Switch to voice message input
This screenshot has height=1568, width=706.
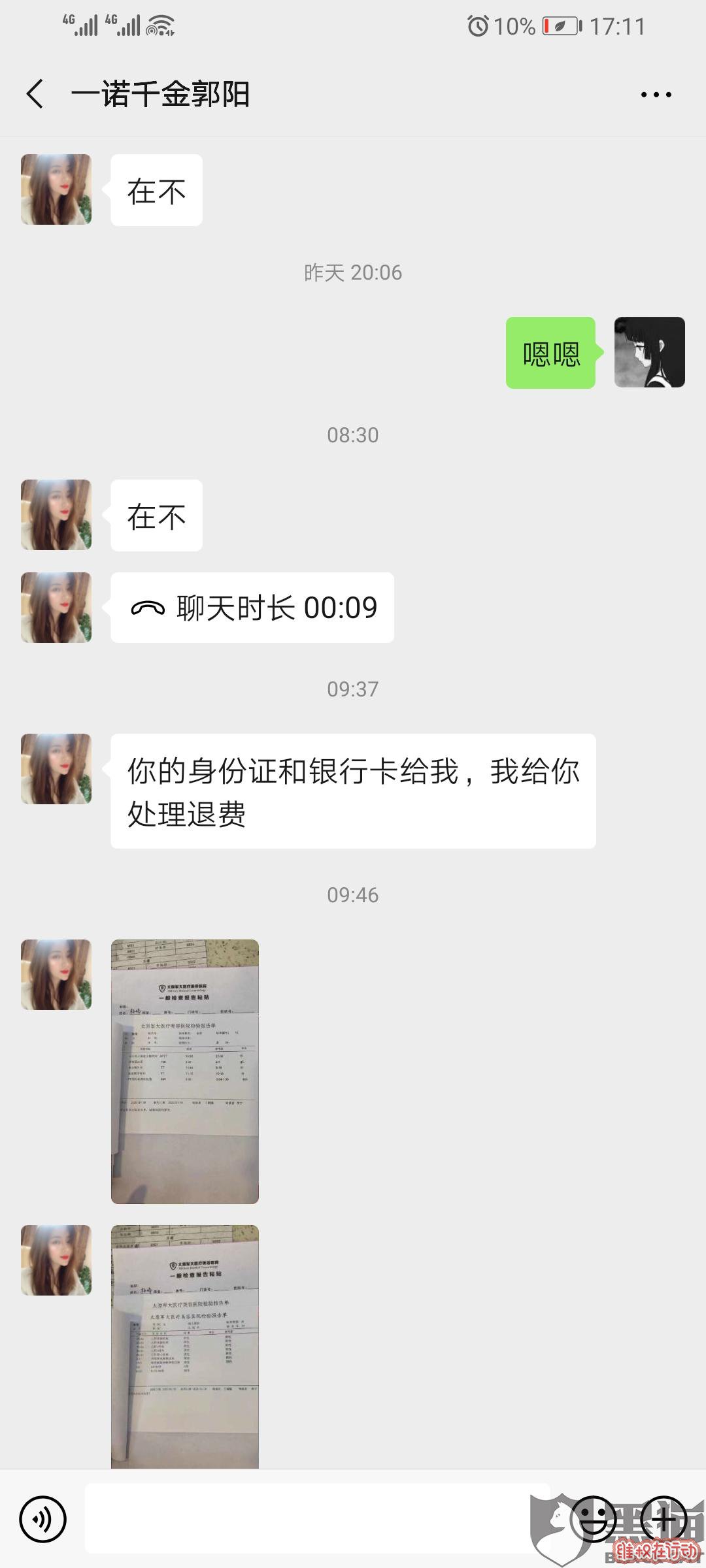click(43, 1520)
